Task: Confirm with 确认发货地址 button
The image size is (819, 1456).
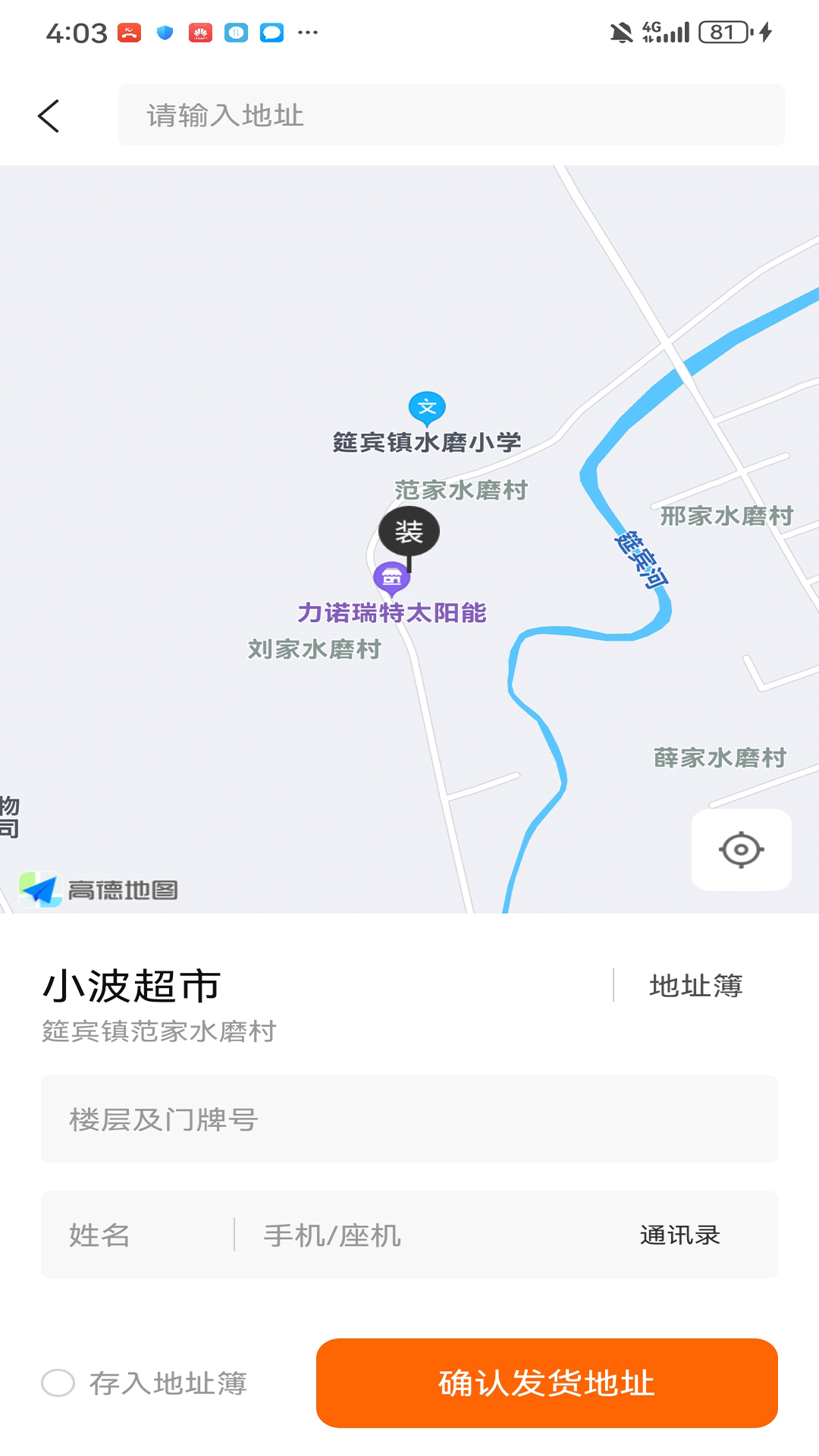Action: [x=547, y=1383]
